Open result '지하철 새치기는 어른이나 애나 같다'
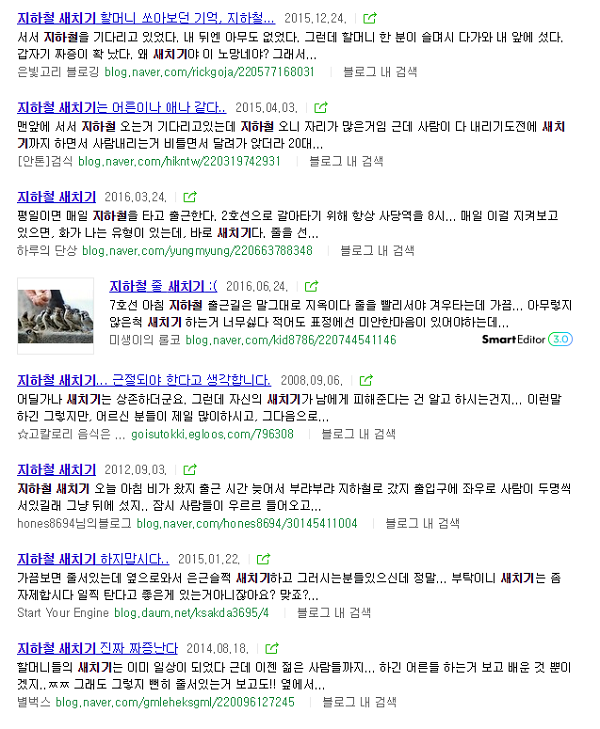600x729 pixels. [121, 107]
